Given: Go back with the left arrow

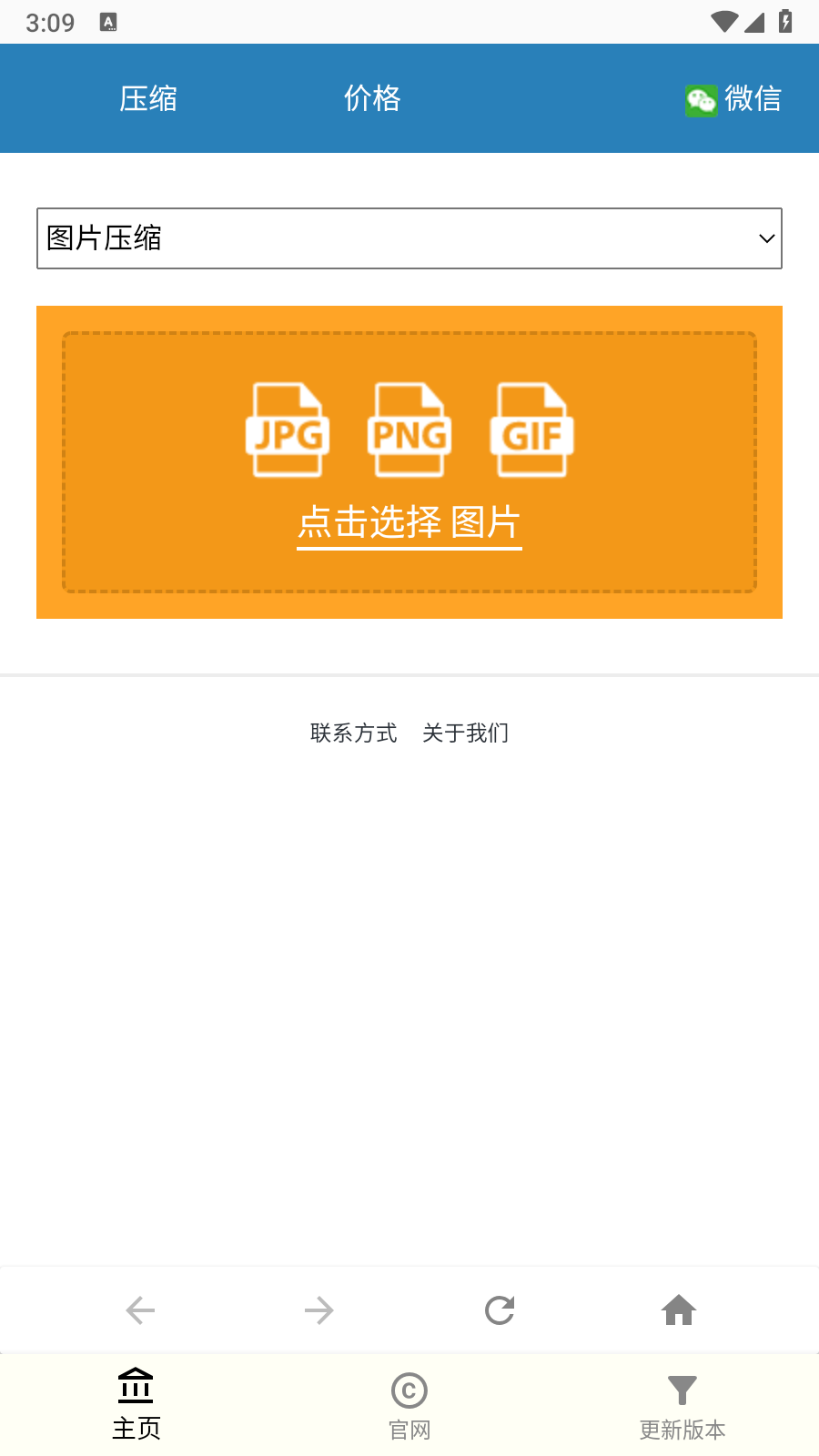Looking at the screenshot, I should pyautogui.click(x=140, y=1310).
